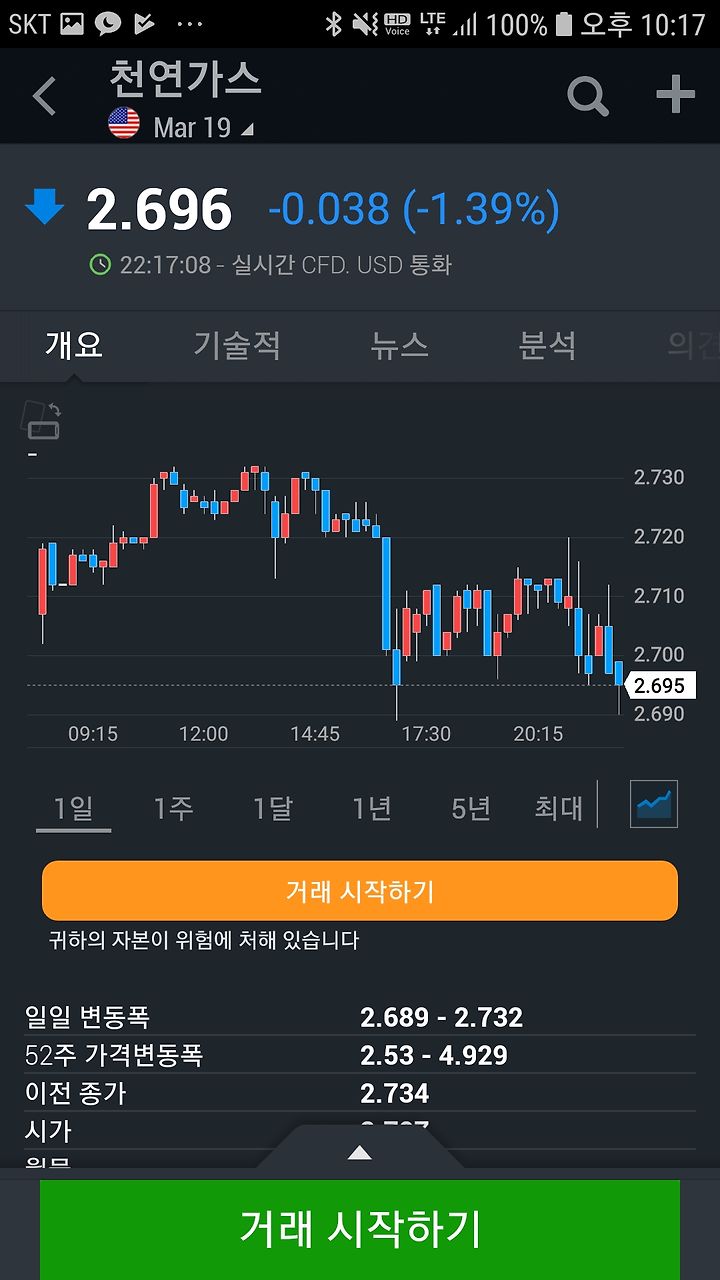Rotate chart to landscape view
Viewport: 720px width, 1280px height.
(x=42, y=419)
